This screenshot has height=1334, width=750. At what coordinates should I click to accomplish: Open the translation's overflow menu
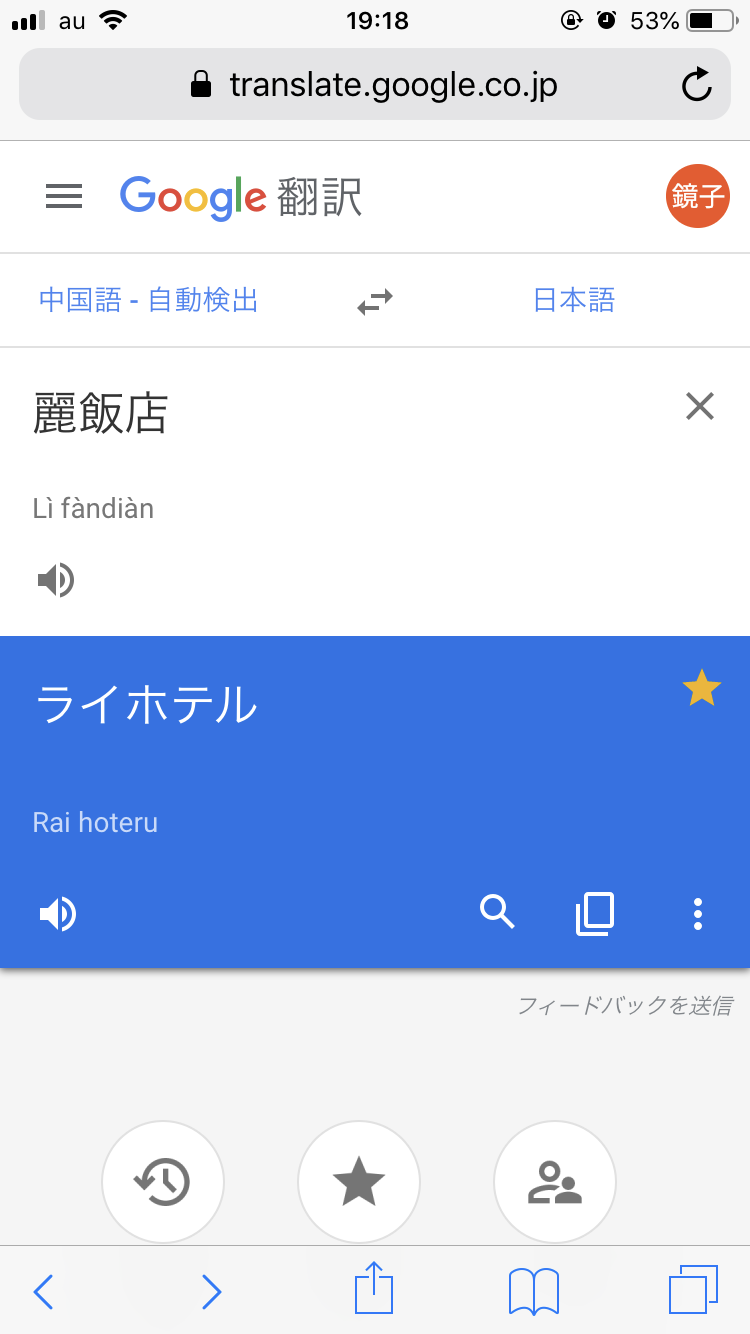pos(697,914)
